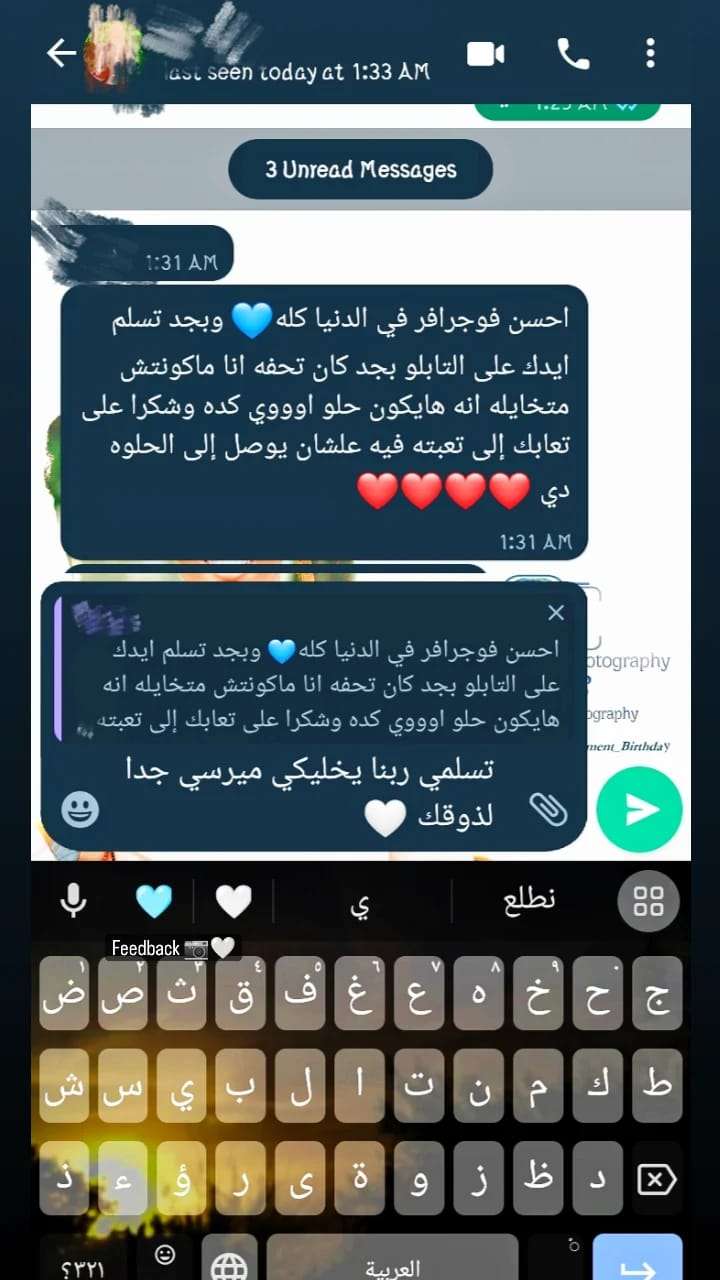
Task: Open the attachment paperclip
Action: point(547,810)
